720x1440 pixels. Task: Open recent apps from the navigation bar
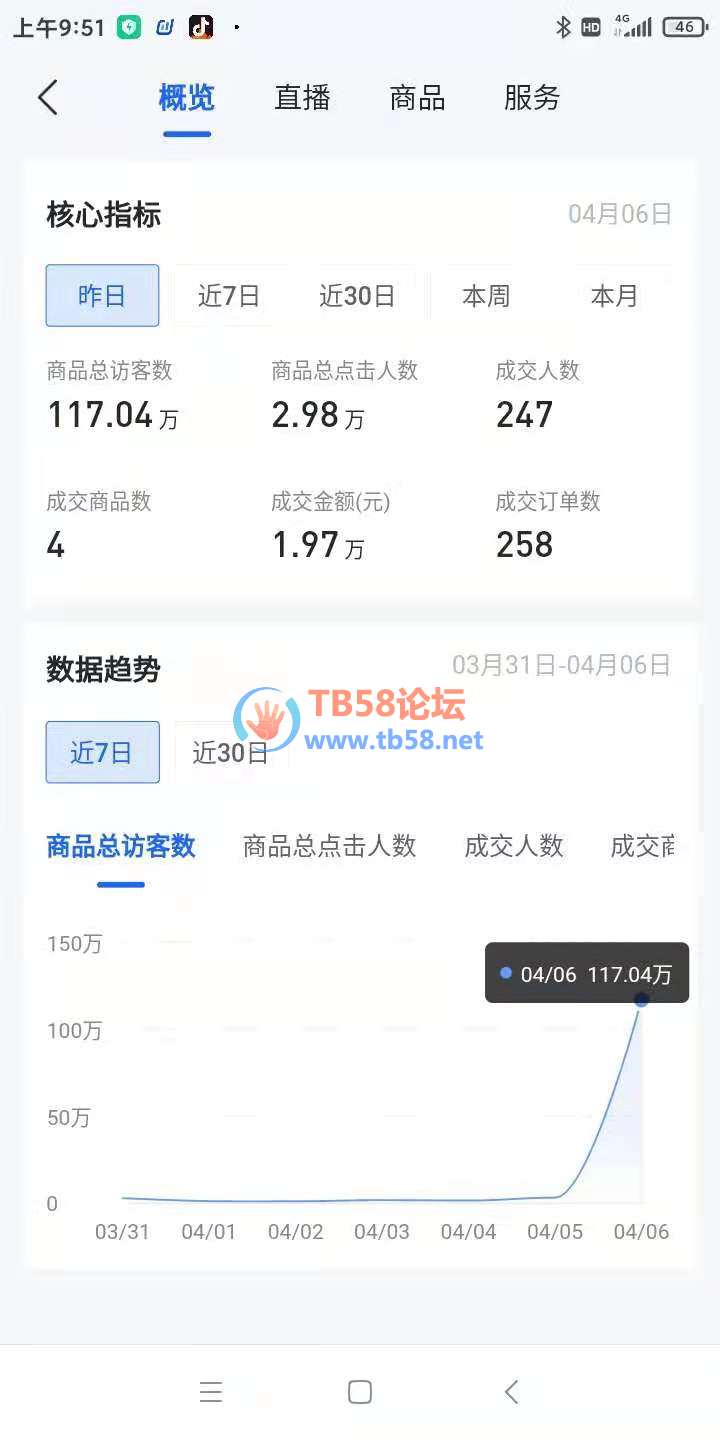(210, 1392)
